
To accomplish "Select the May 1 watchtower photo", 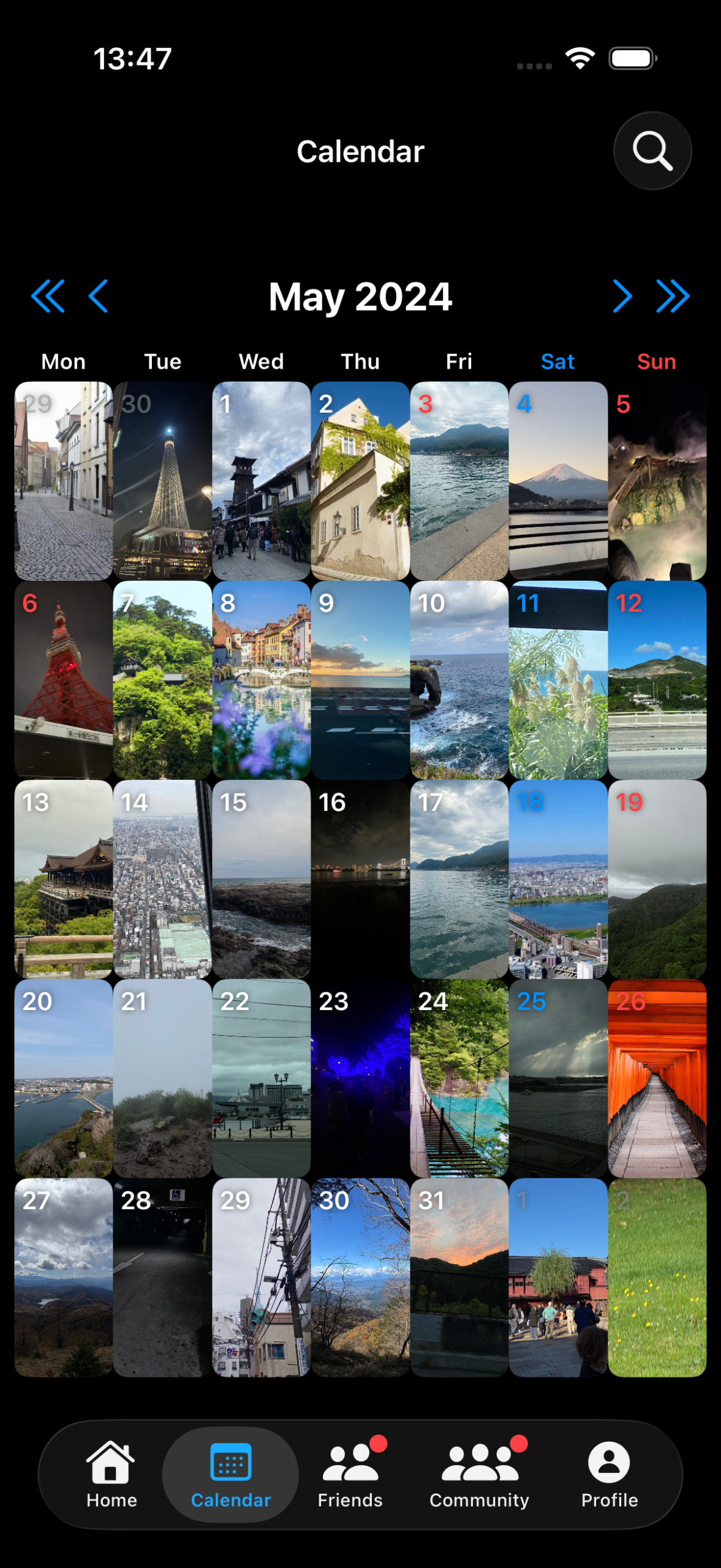I will [261, 481].
